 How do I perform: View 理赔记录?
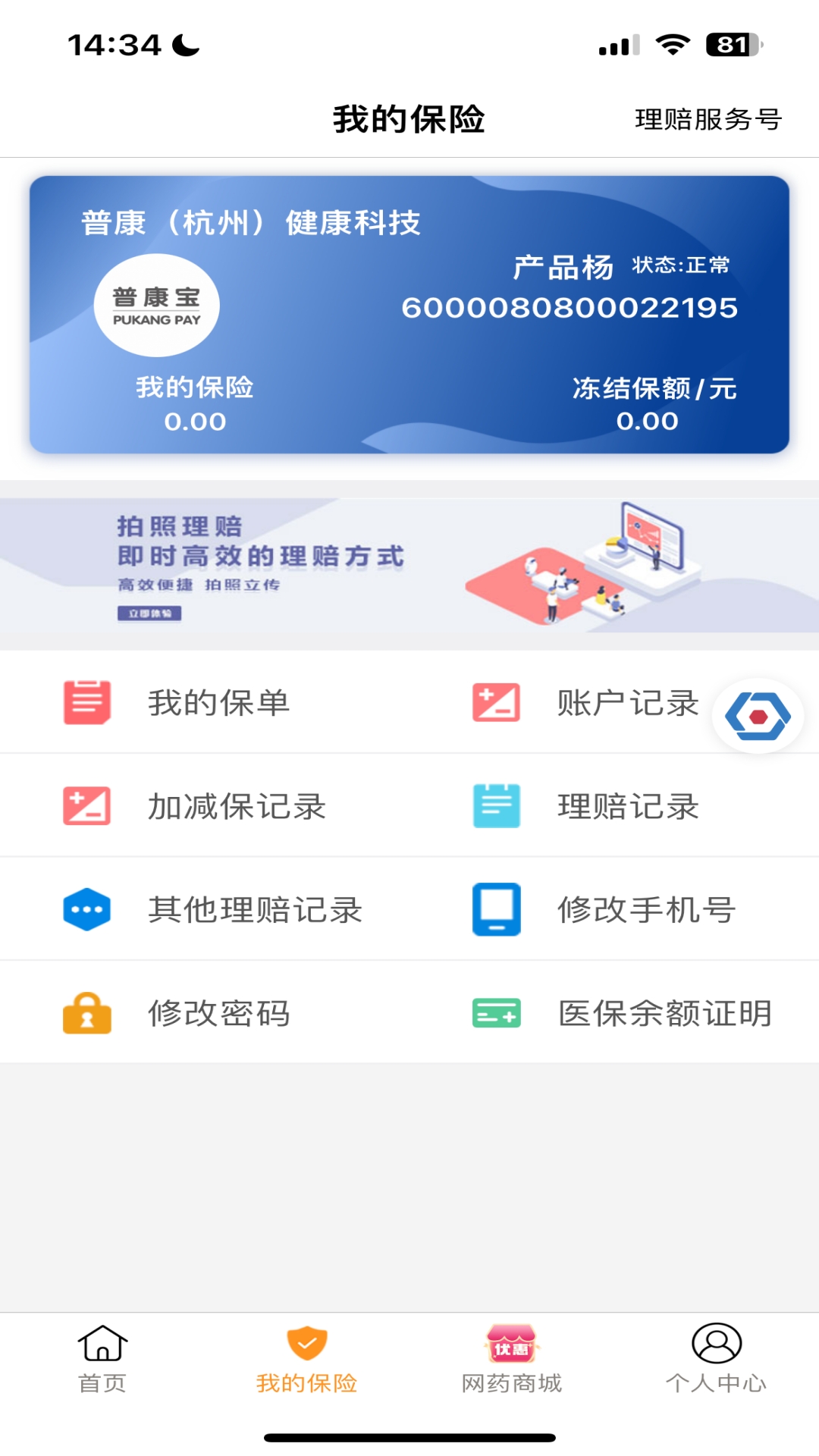click(x=614, y=805)
